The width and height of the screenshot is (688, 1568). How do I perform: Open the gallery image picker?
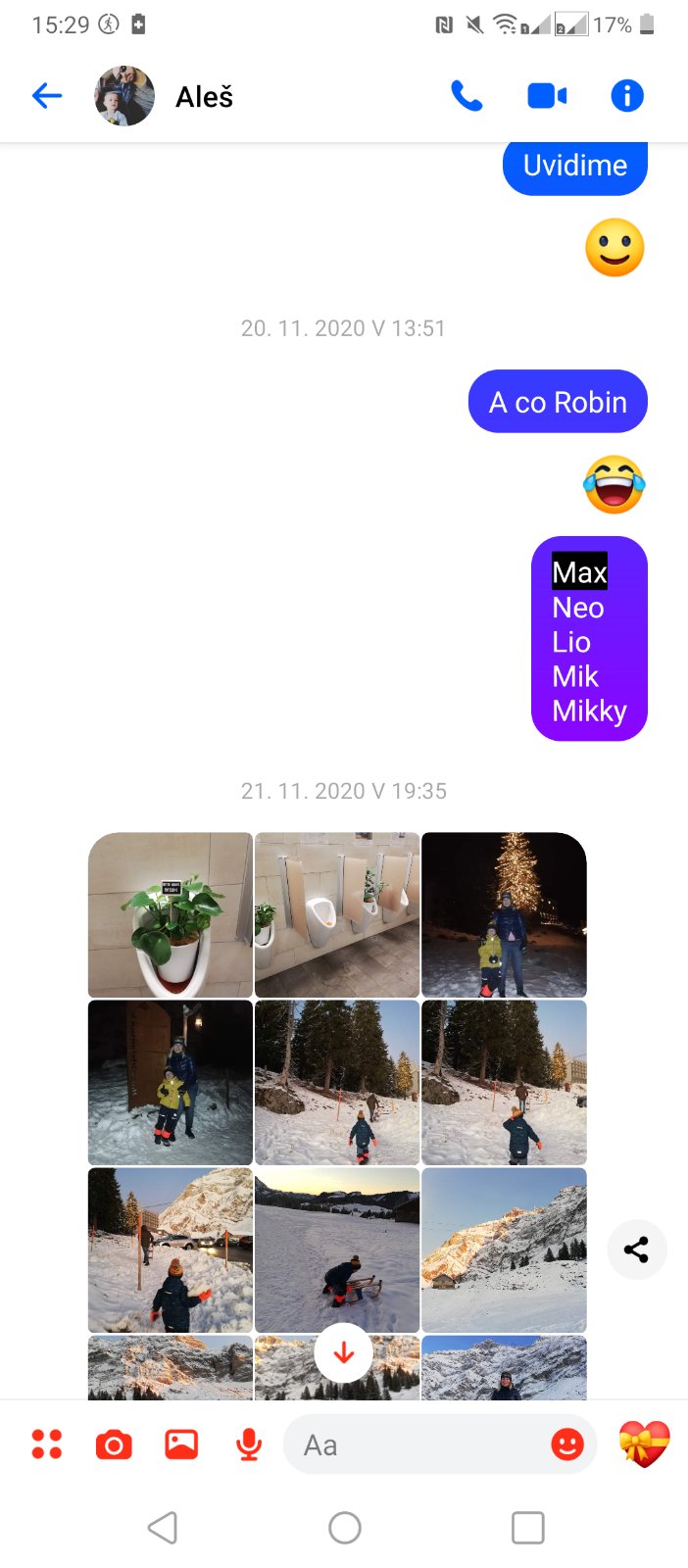181,1445
